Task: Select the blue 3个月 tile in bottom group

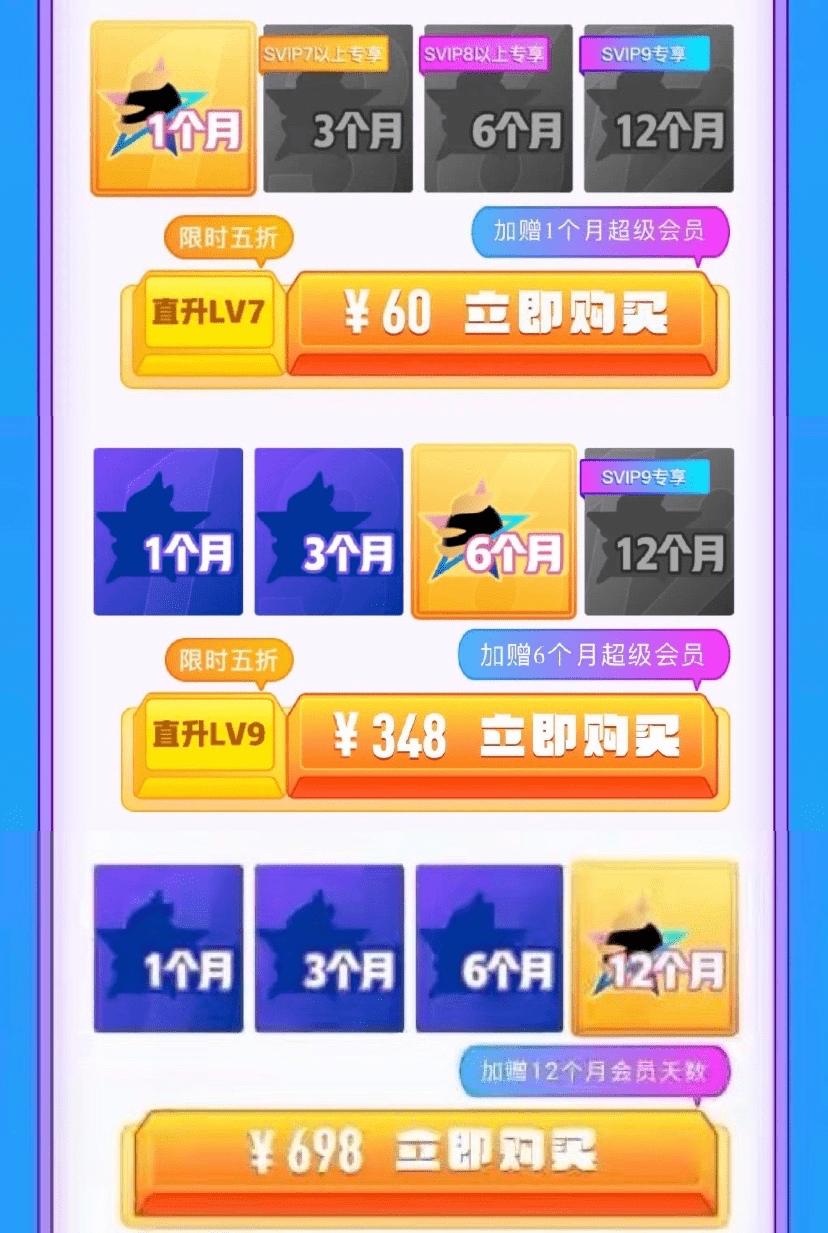Action: point(330,948)
